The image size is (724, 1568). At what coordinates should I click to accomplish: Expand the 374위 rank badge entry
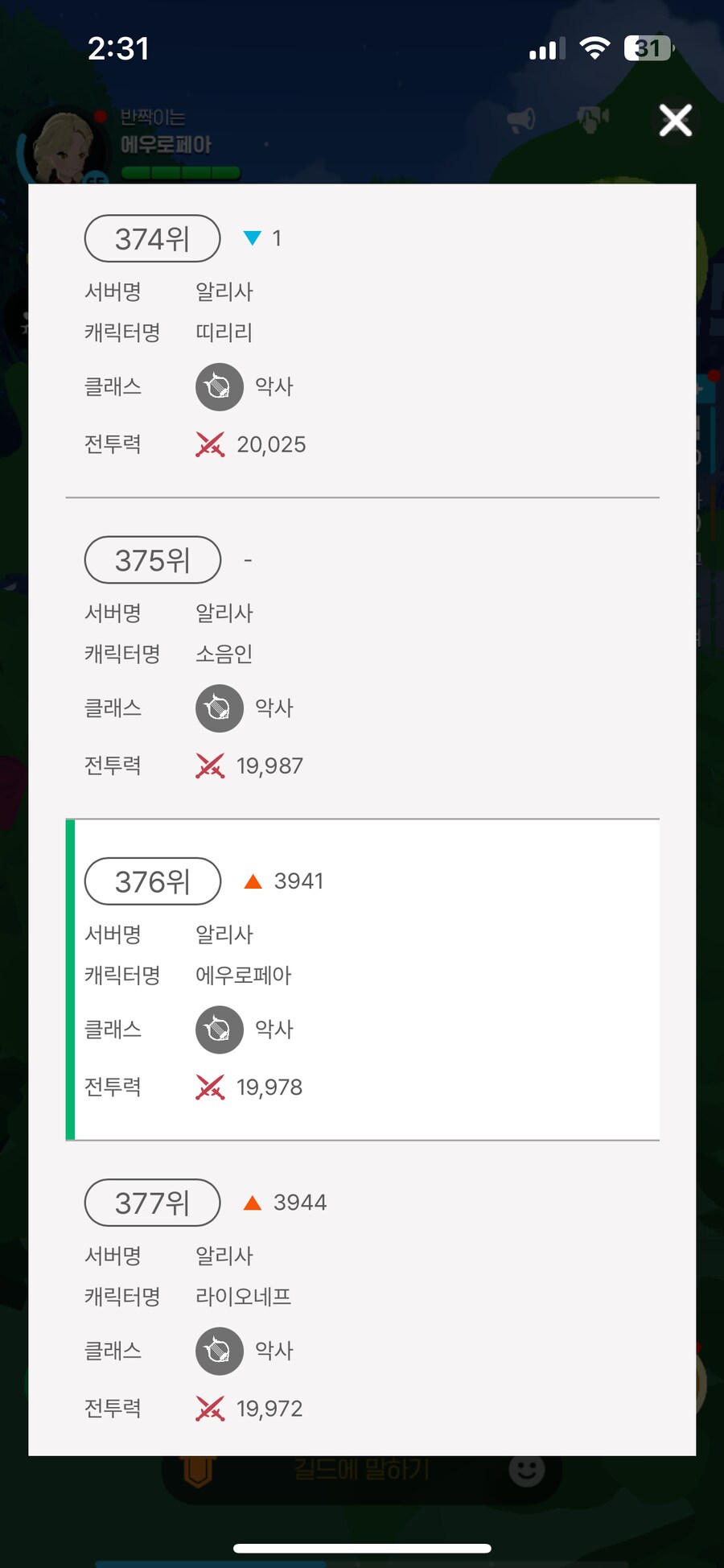[x=152, y=238]
